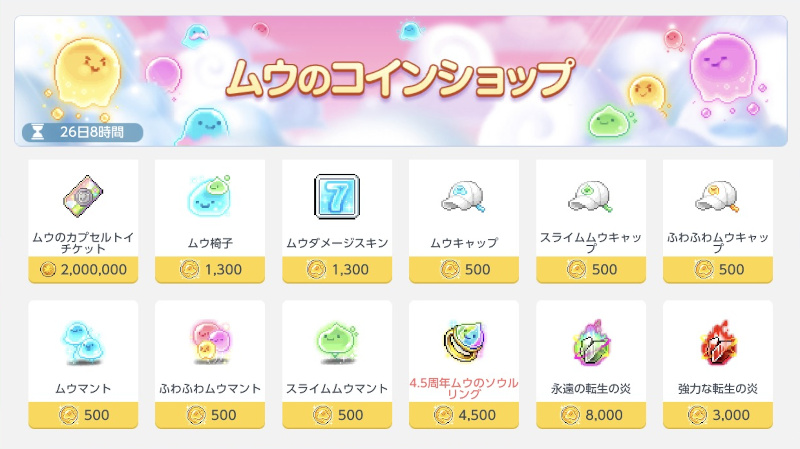The height and width of the screenshot is (449, 800).
Task: Pick the ムウマント item
Action: click(x=83, y=364)
